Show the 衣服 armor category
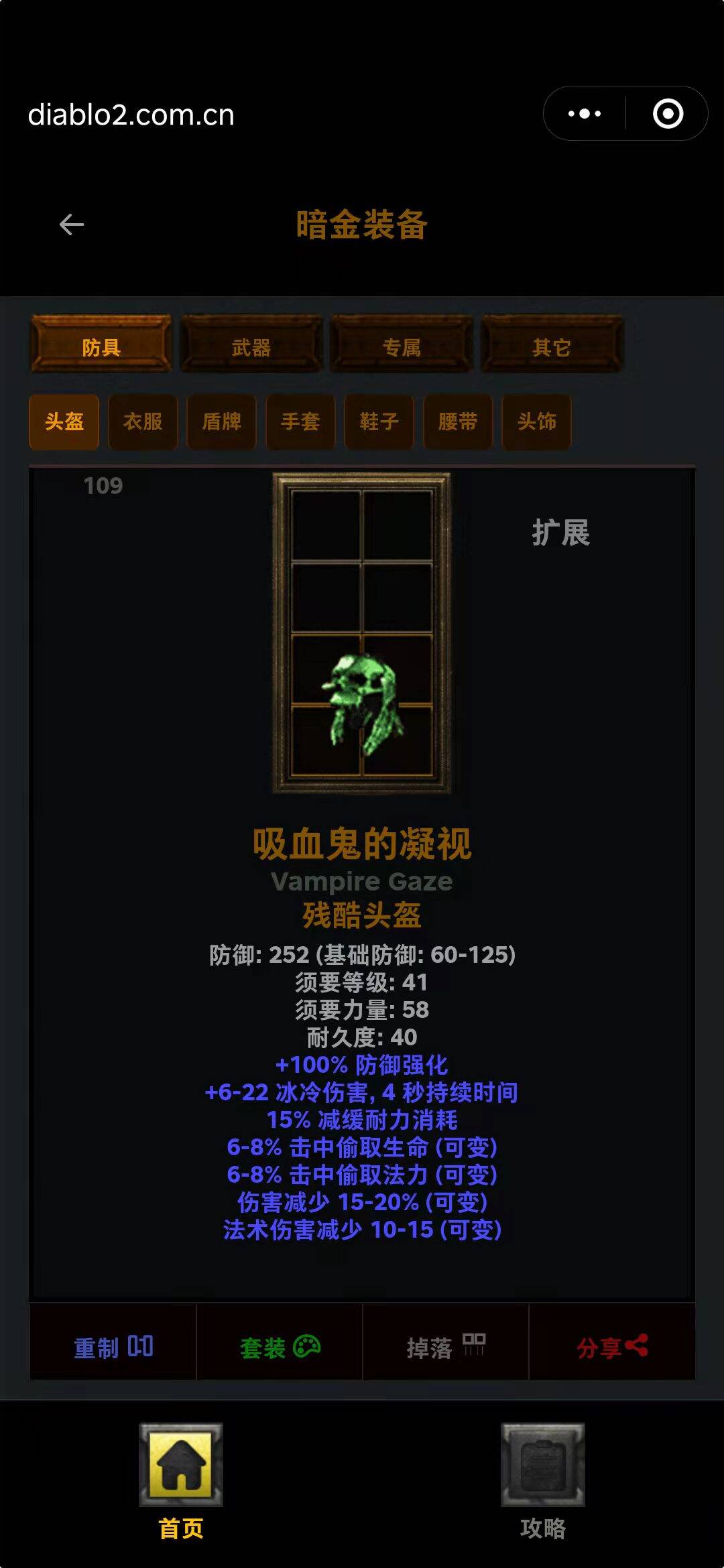The height and width of the screenshot is (1568, 724). tap(143, 421)
